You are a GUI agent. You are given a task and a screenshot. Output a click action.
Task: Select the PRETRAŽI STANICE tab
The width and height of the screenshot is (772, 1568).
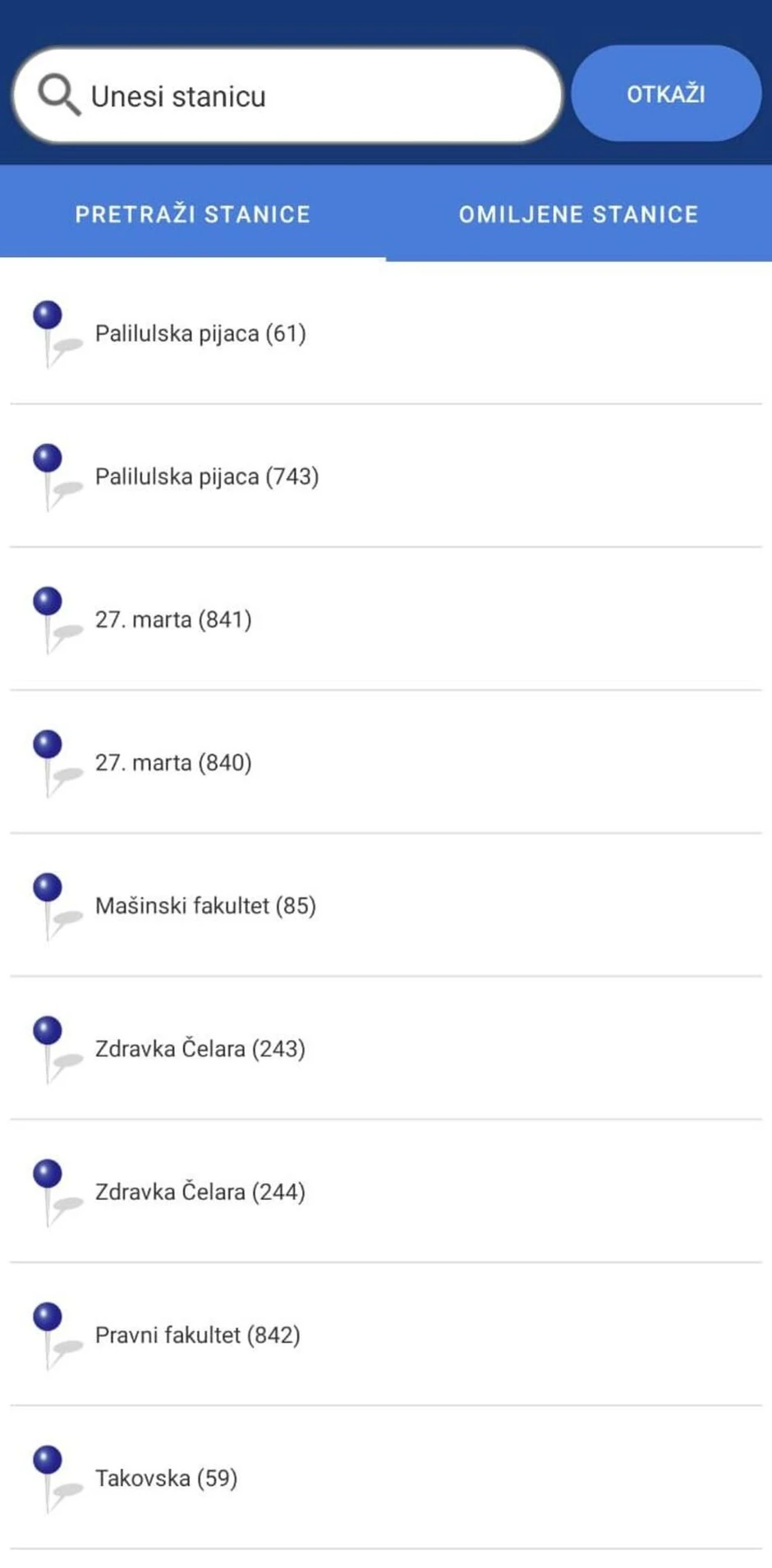coord(193,214)
